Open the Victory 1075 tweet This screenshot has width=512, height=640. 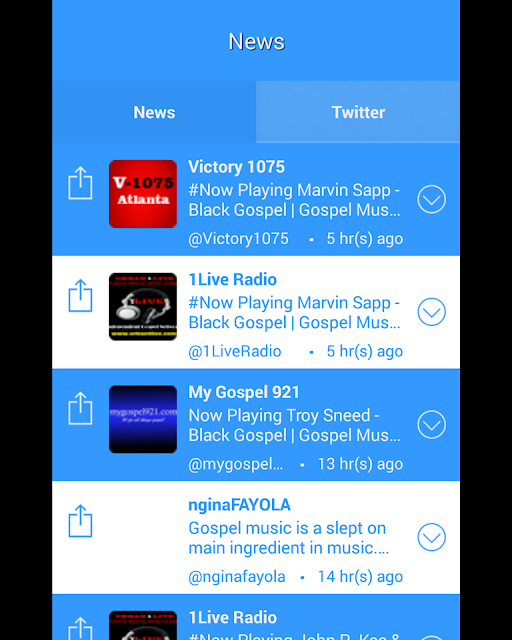(256, 200)
